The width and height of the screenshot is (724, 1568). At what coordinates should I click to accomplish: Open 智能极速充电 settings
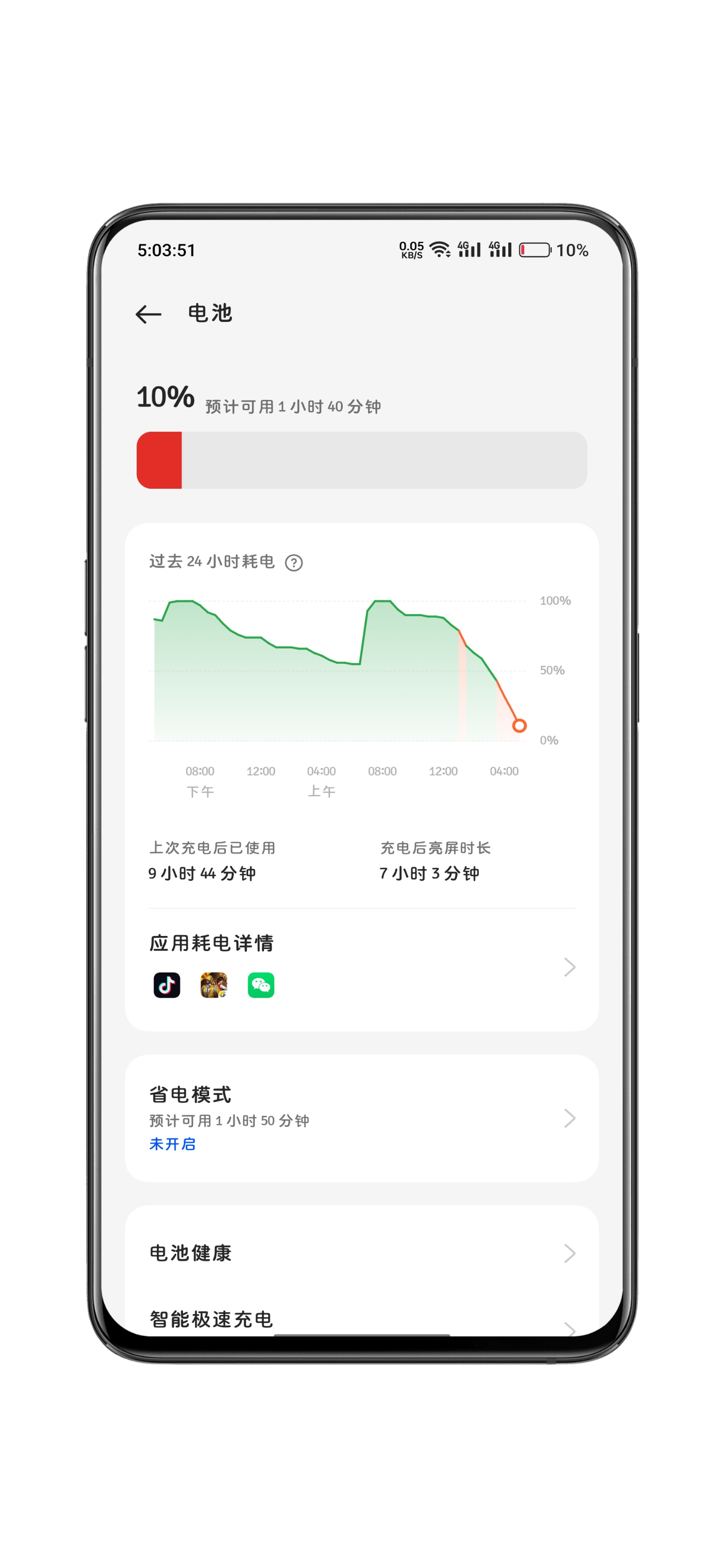(x=362, y=1319)
